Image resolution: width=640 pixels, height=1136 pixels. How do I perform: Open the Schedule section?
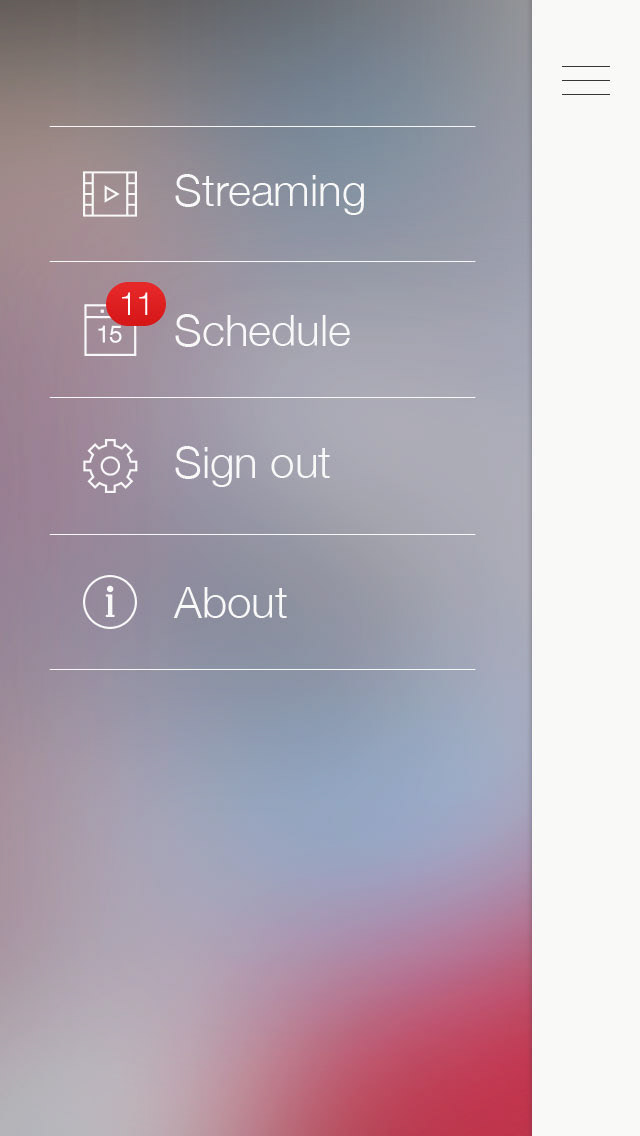click(262, 330)
